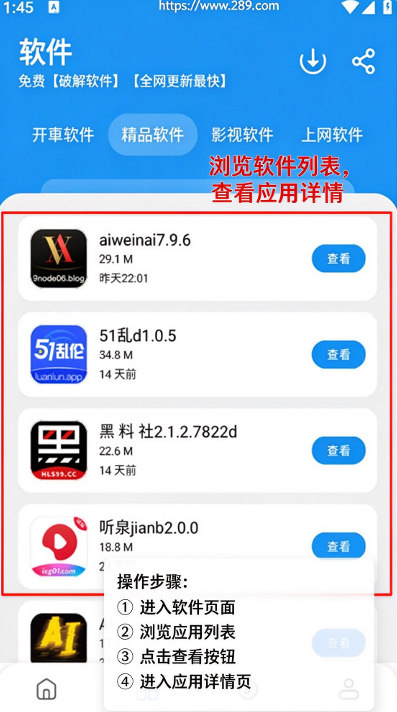This screenshot has width=397, height=712.
Task: Open the 黑料社 app card
Action: [198, 450]
